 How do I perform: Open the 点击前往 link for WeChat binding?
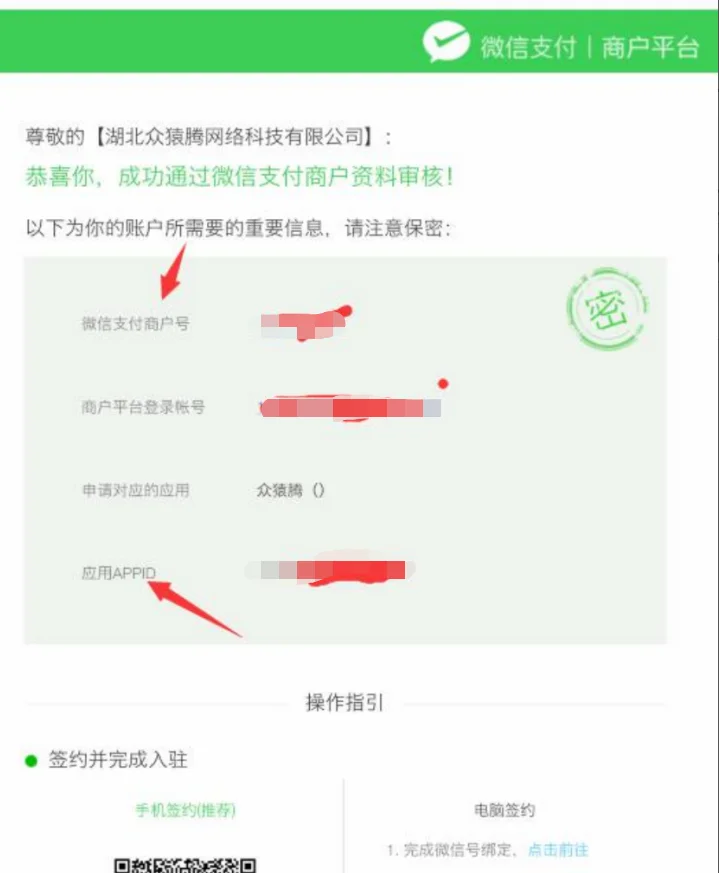click(x=558, y=850)
